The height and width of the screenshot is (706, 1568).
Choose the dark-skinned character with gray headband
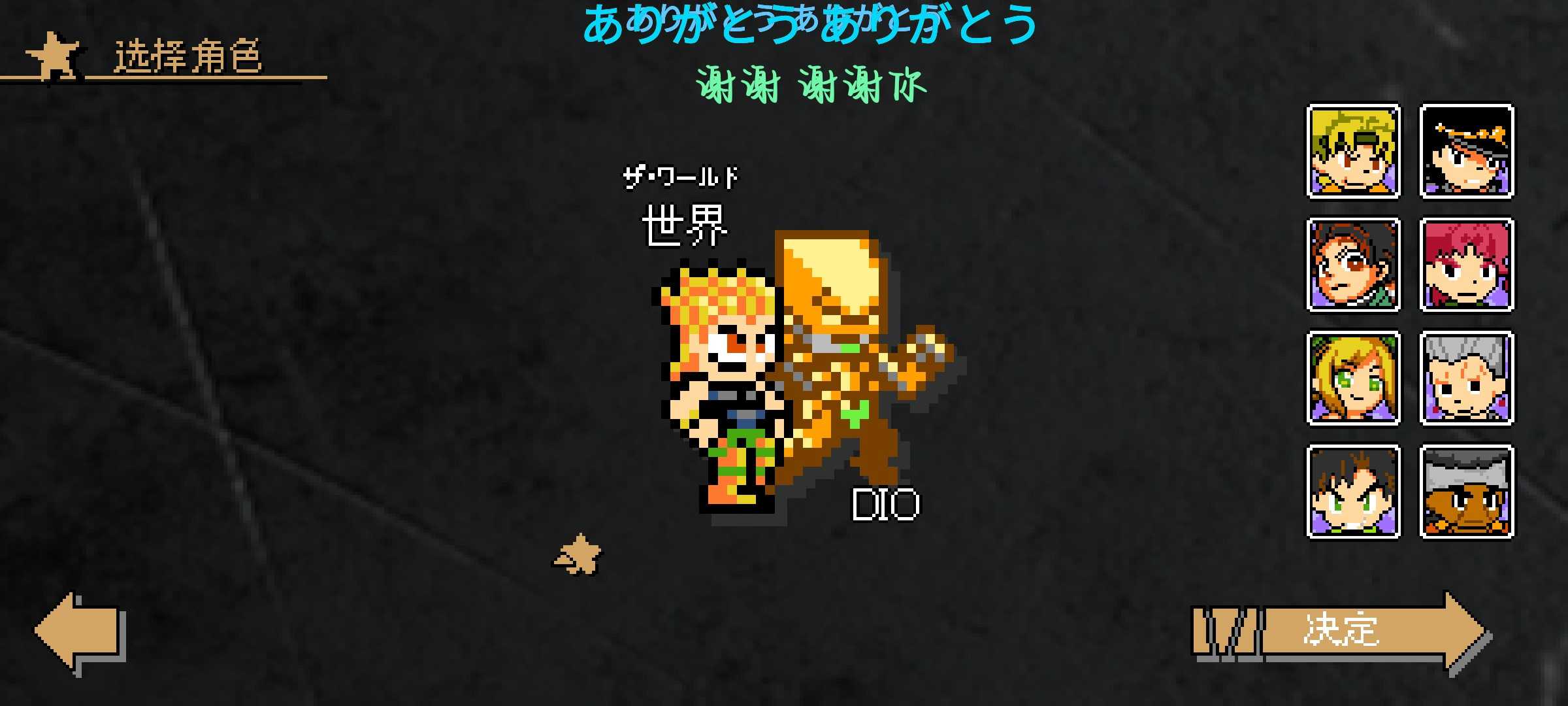pyautogui.click(x=1467, y=492)
